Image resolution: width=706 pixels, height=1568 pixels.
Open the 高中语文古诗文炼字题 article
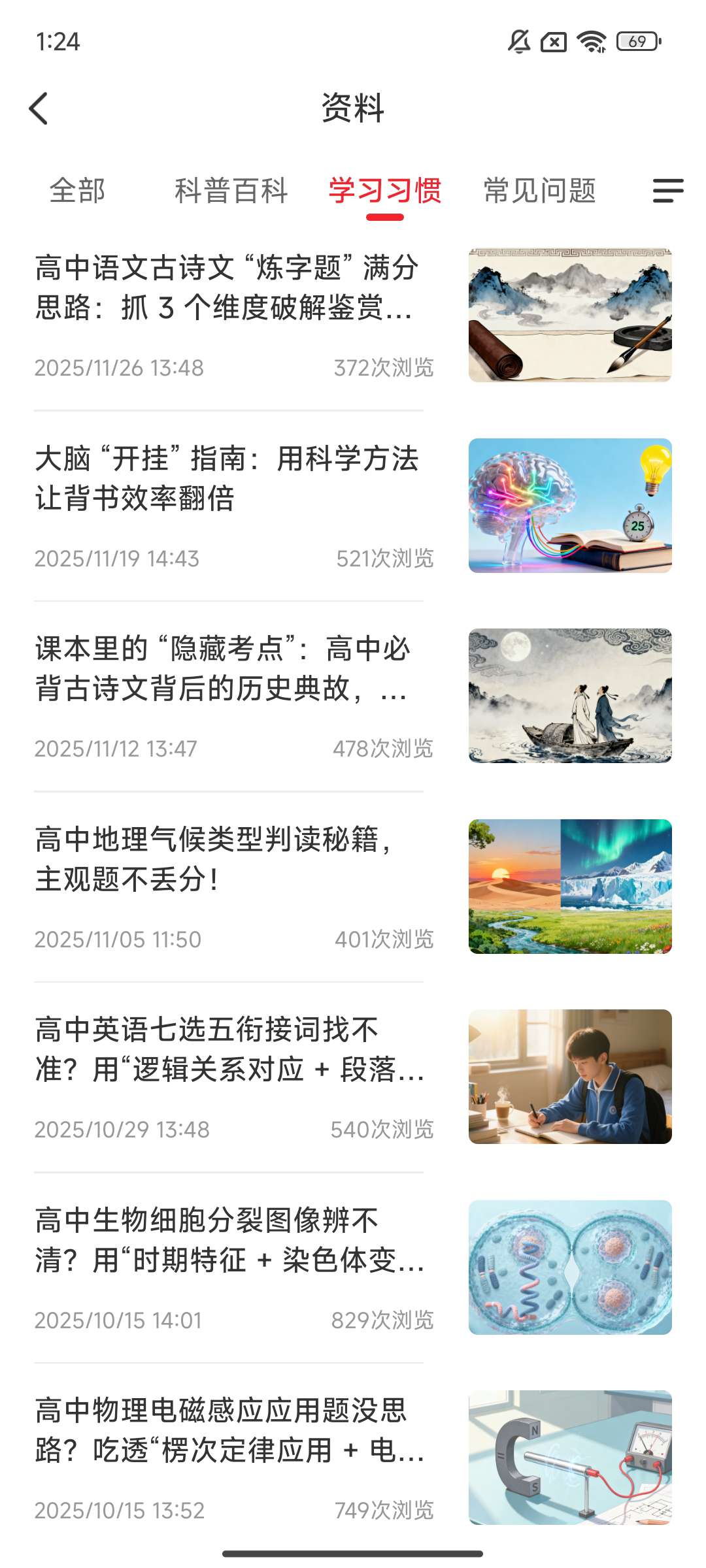click(229, 287)
